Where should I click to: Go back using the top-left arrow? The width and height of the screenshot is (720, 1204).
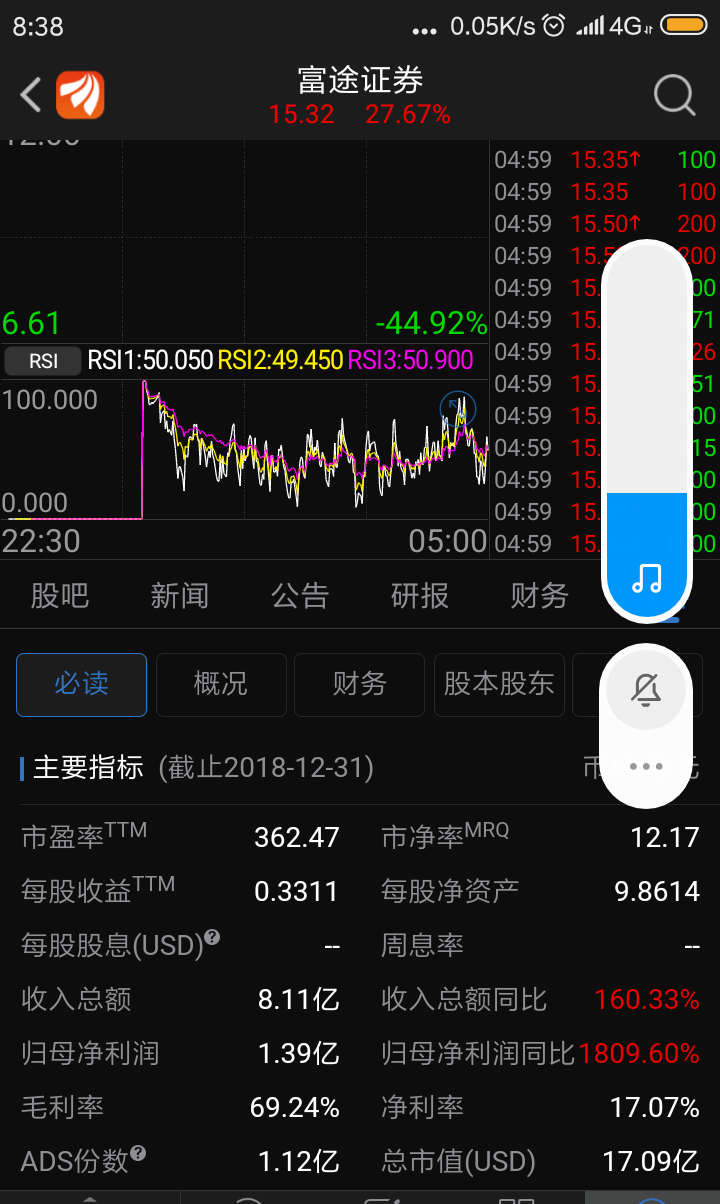(31, 96)
